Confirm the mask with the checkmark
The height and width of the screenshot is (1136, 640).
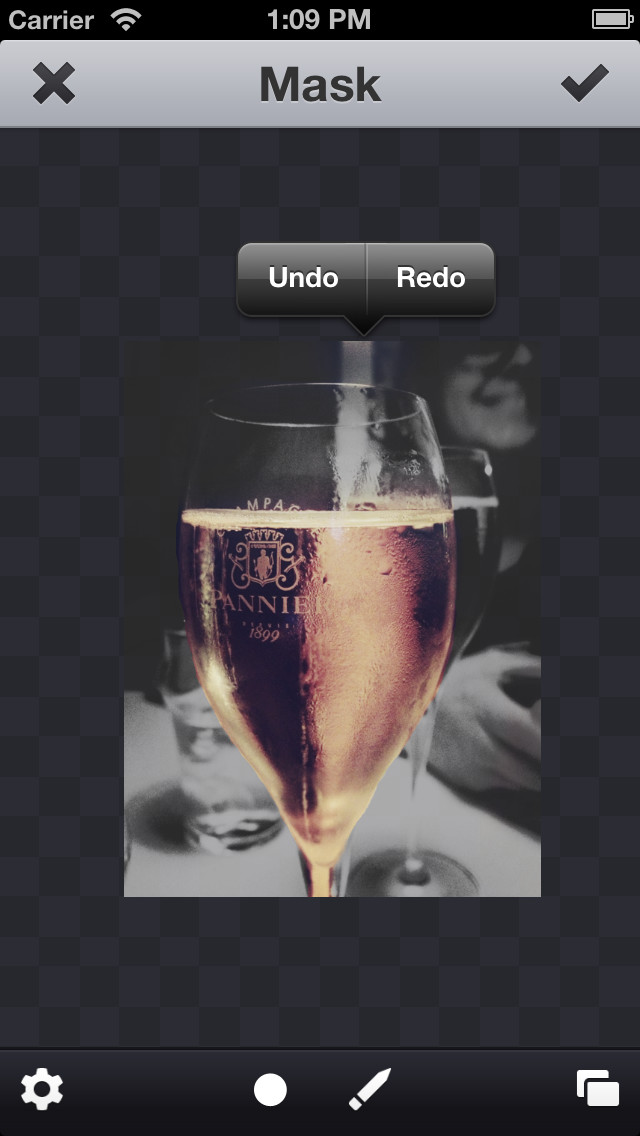tap(584, 83)
